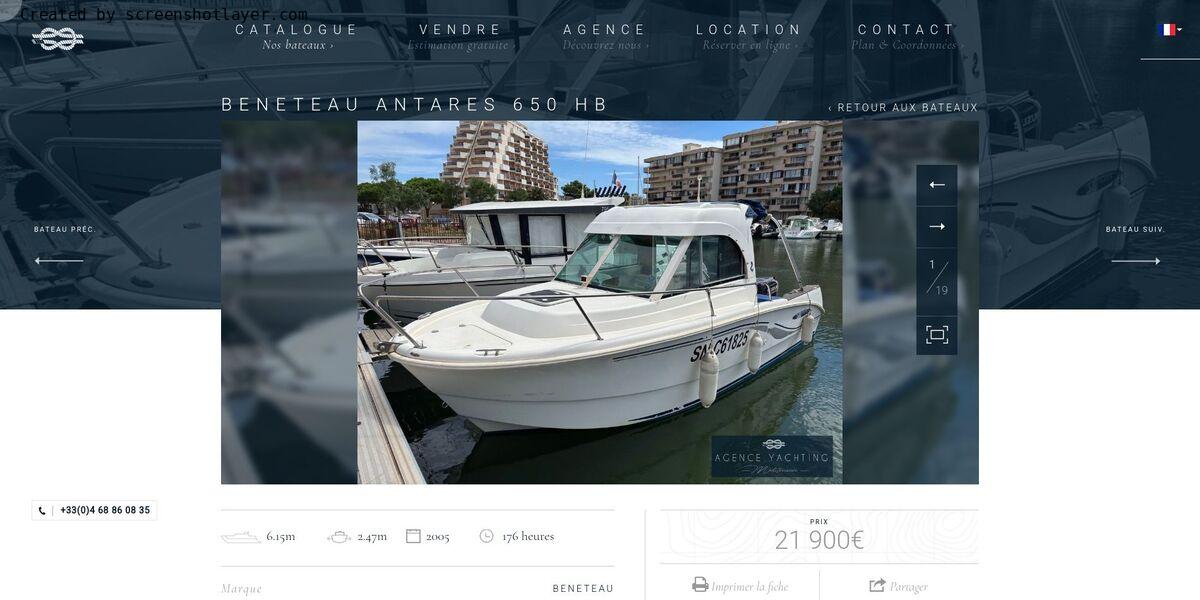Open the French flag language dropdown
Viewport: 1200px width, 600px height.
1170,30
